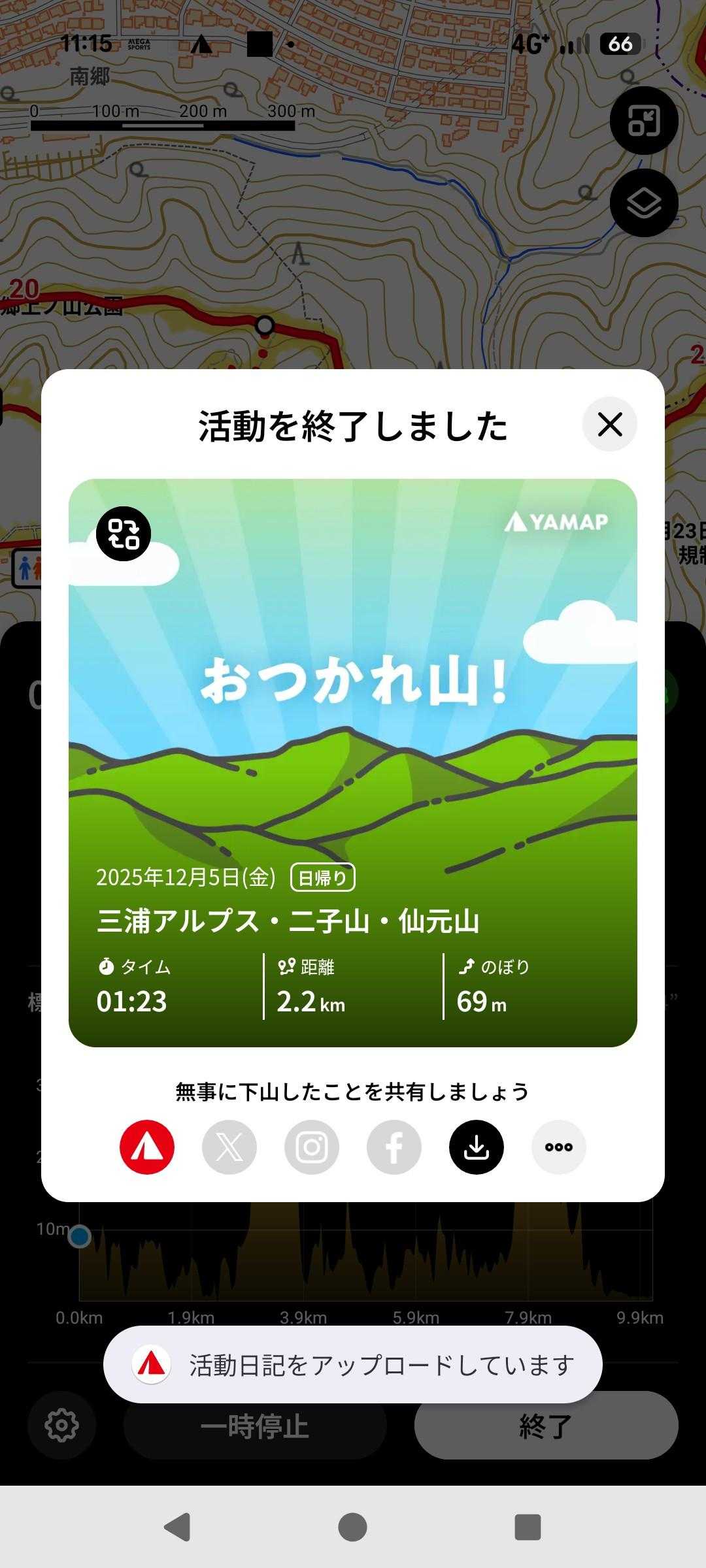Go back with system back button
The width and height of the screenshot is (706, 1568).
(x=177, y=1527)
